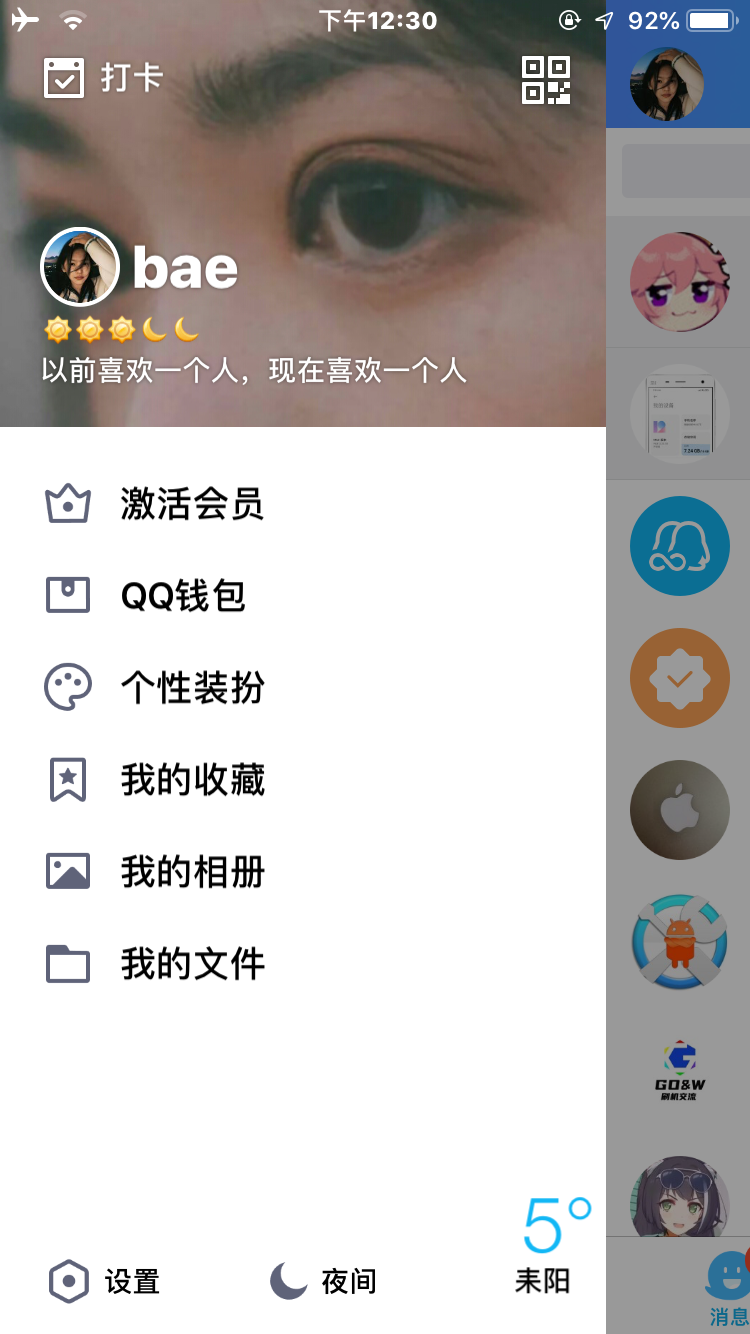Screen dimensions: 750x1334
Task: Switch to the 消息 messages tab
Action: coord(728,1290)
